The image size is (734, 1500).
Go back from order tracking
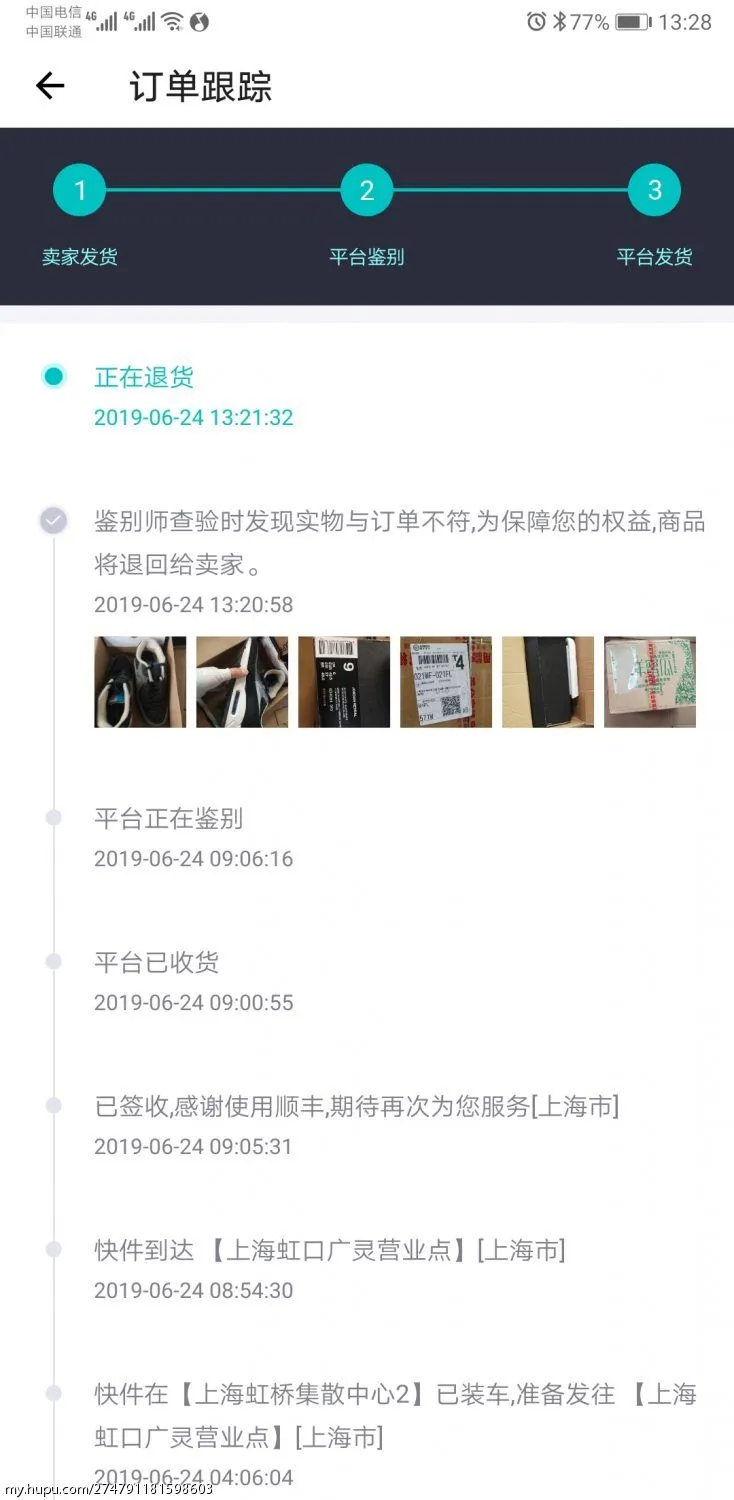point(50,86)
